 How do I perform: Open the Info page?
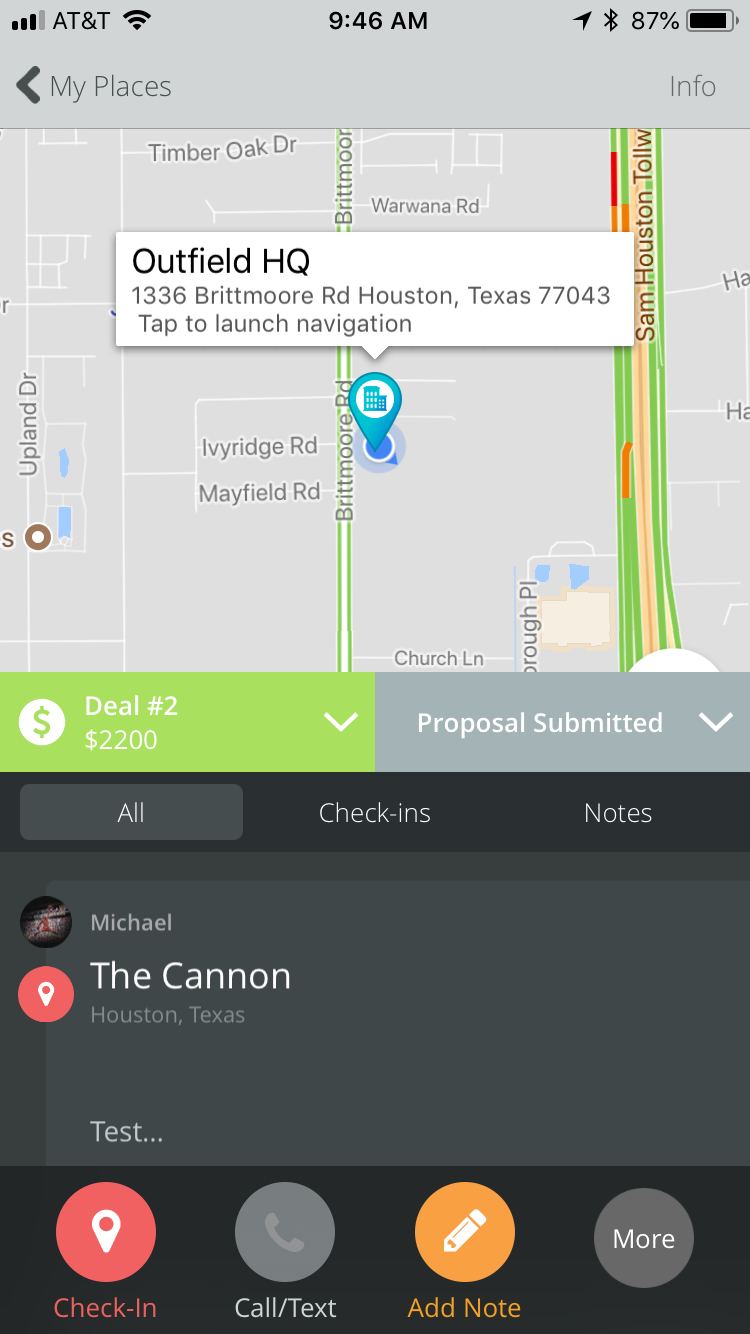click(x=692, y=87)
